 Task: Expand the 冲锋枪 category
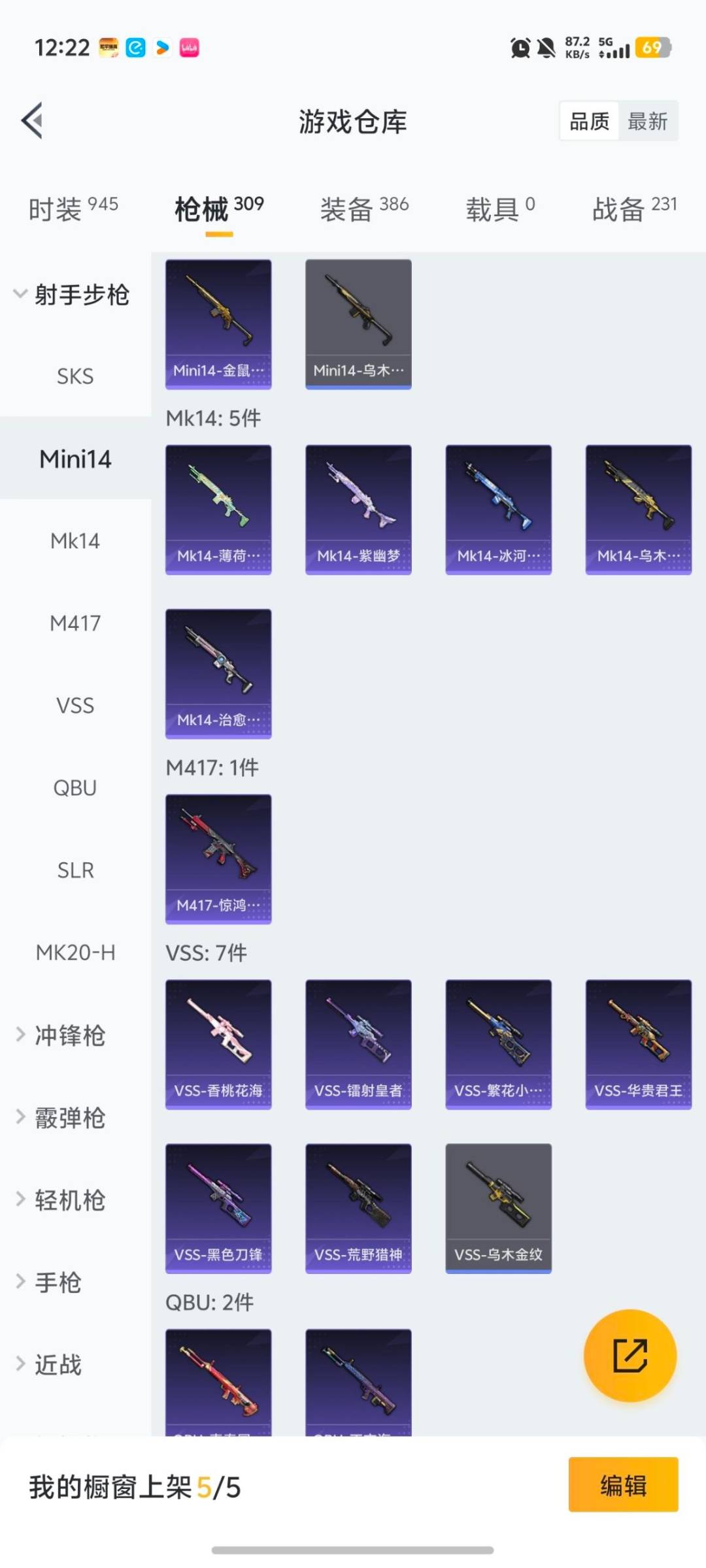70,1035
